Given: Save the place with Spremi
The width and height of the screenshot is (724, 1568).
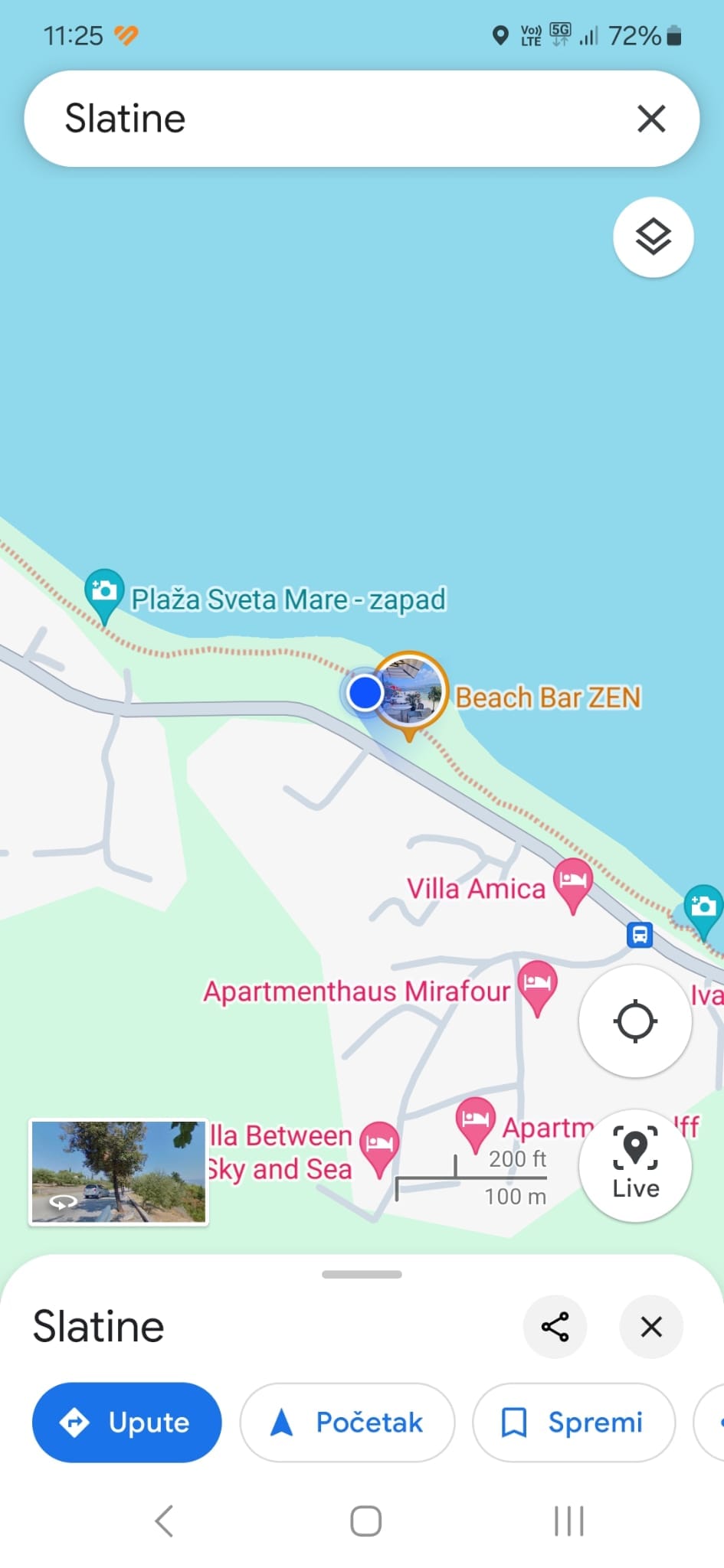Looking at the screenshot, I should coord(574,1423).
